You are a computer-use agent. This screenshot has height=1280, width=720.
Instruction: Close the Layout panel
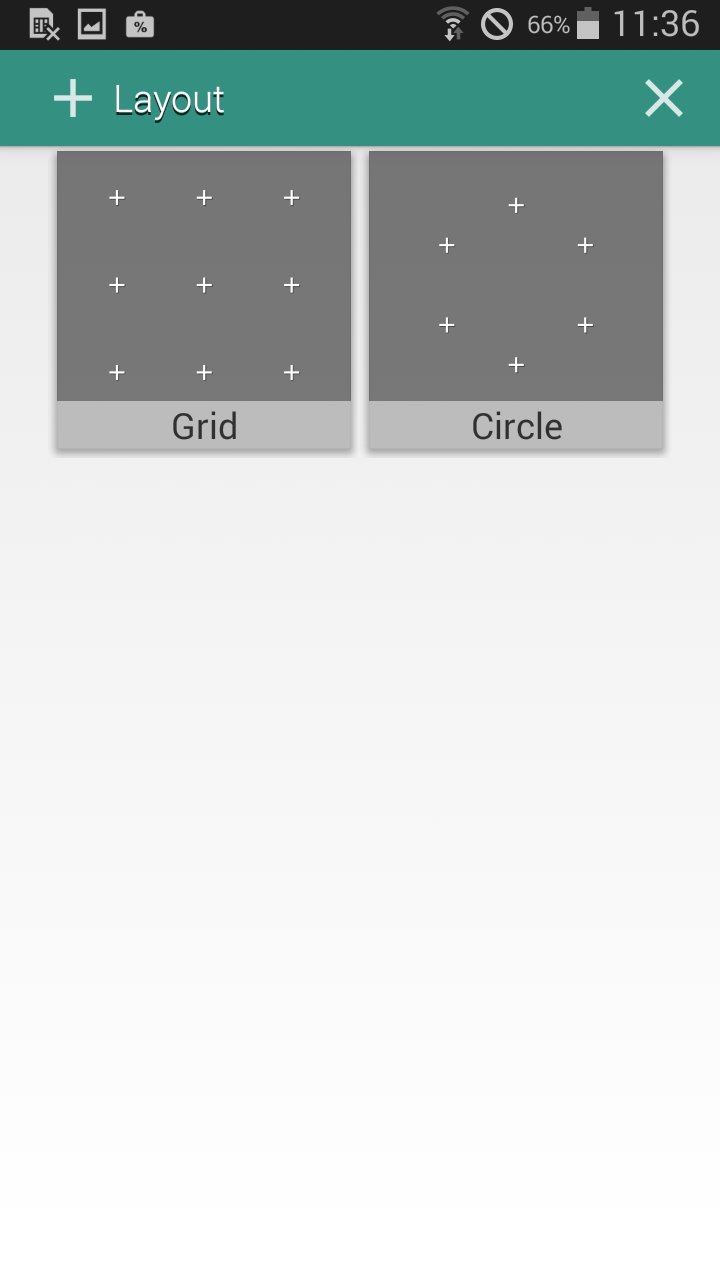pyautogui.click(x=664, y=99)
